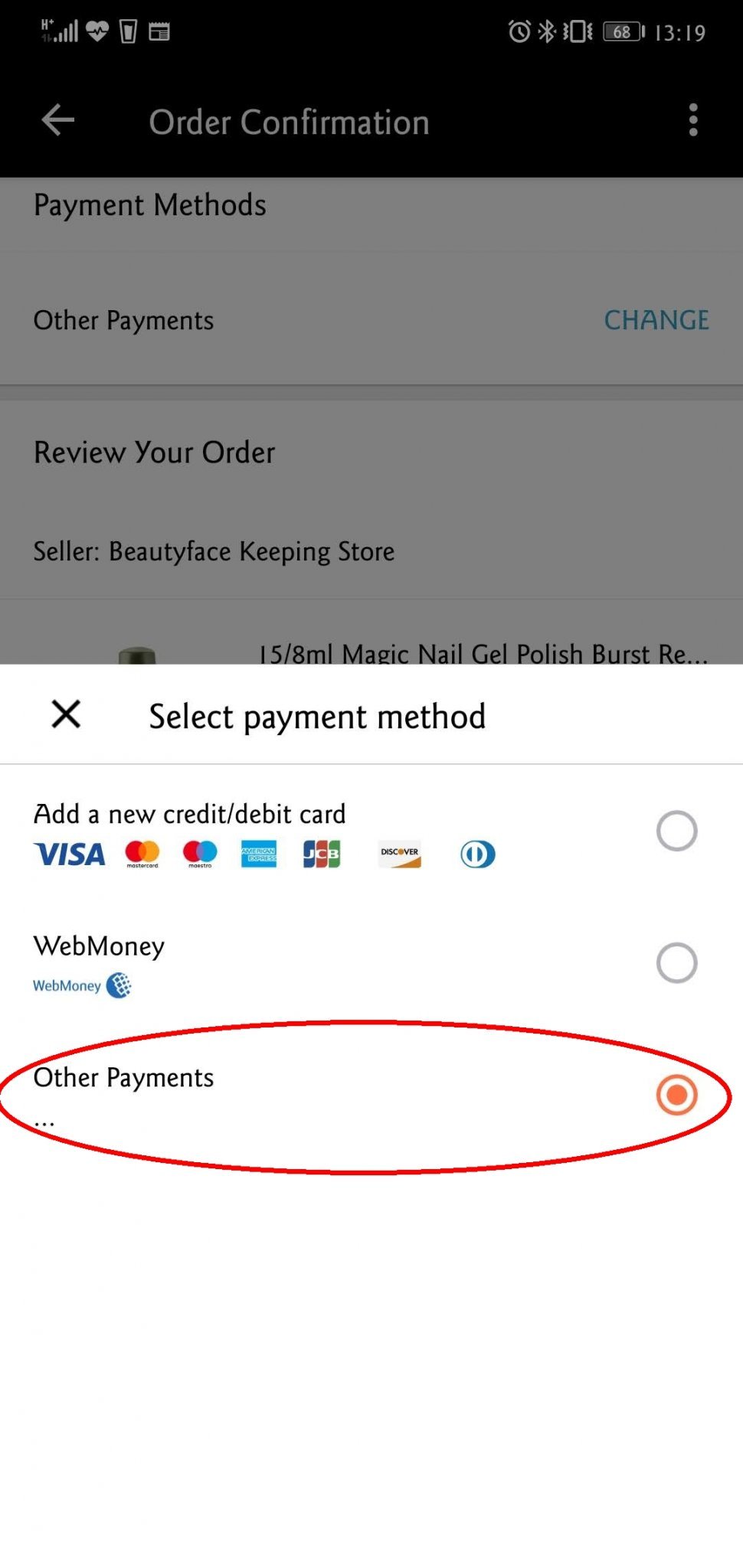Open the overflow menu

click(x=693, y=120)
